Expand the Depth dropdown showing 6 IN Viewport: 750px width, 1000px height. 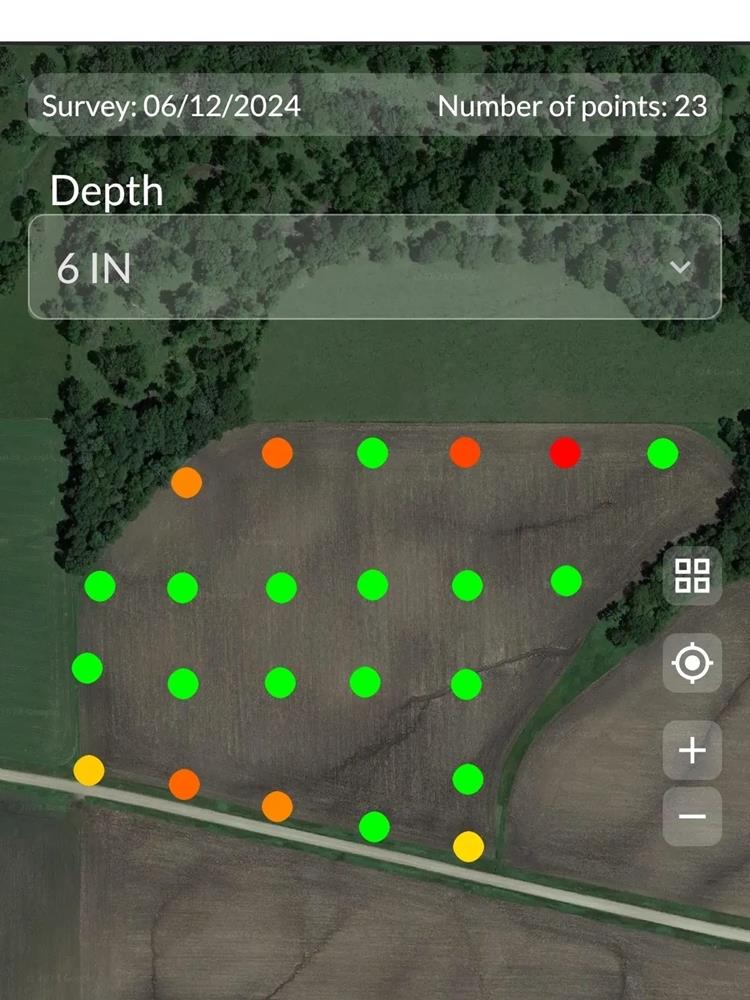coord(374,267)
